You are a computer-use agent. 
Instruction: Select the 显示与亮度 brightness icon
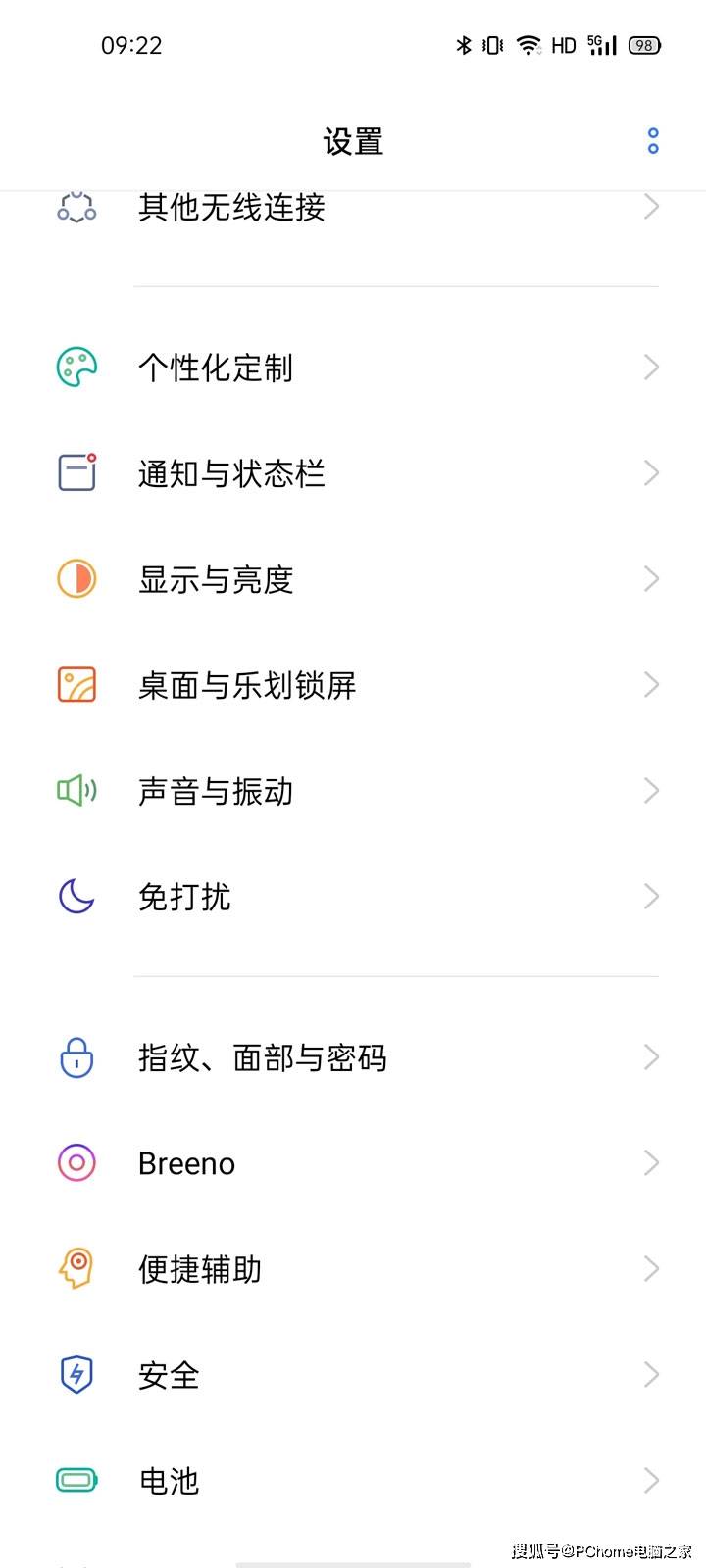pos(76,579)
